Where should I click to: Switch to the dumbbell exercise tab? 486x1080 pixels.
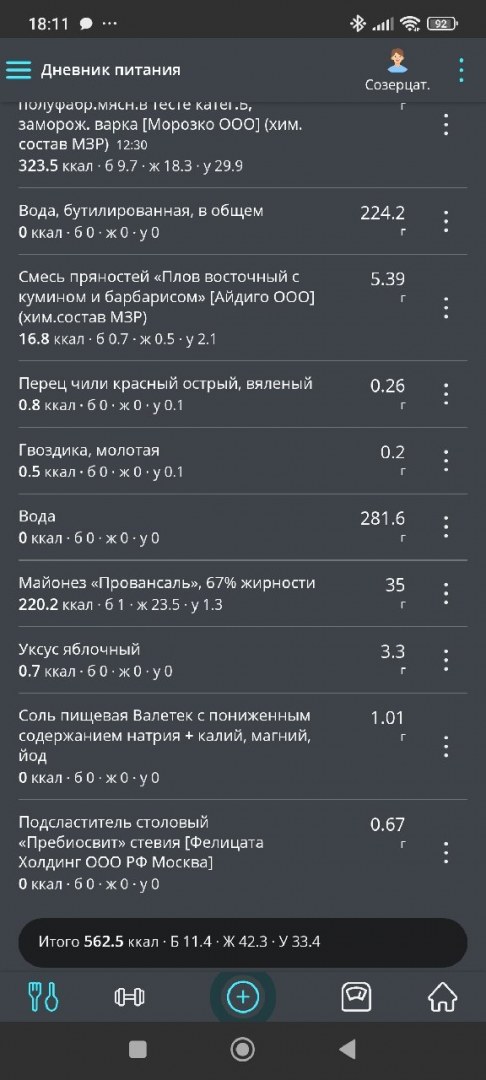129,997
